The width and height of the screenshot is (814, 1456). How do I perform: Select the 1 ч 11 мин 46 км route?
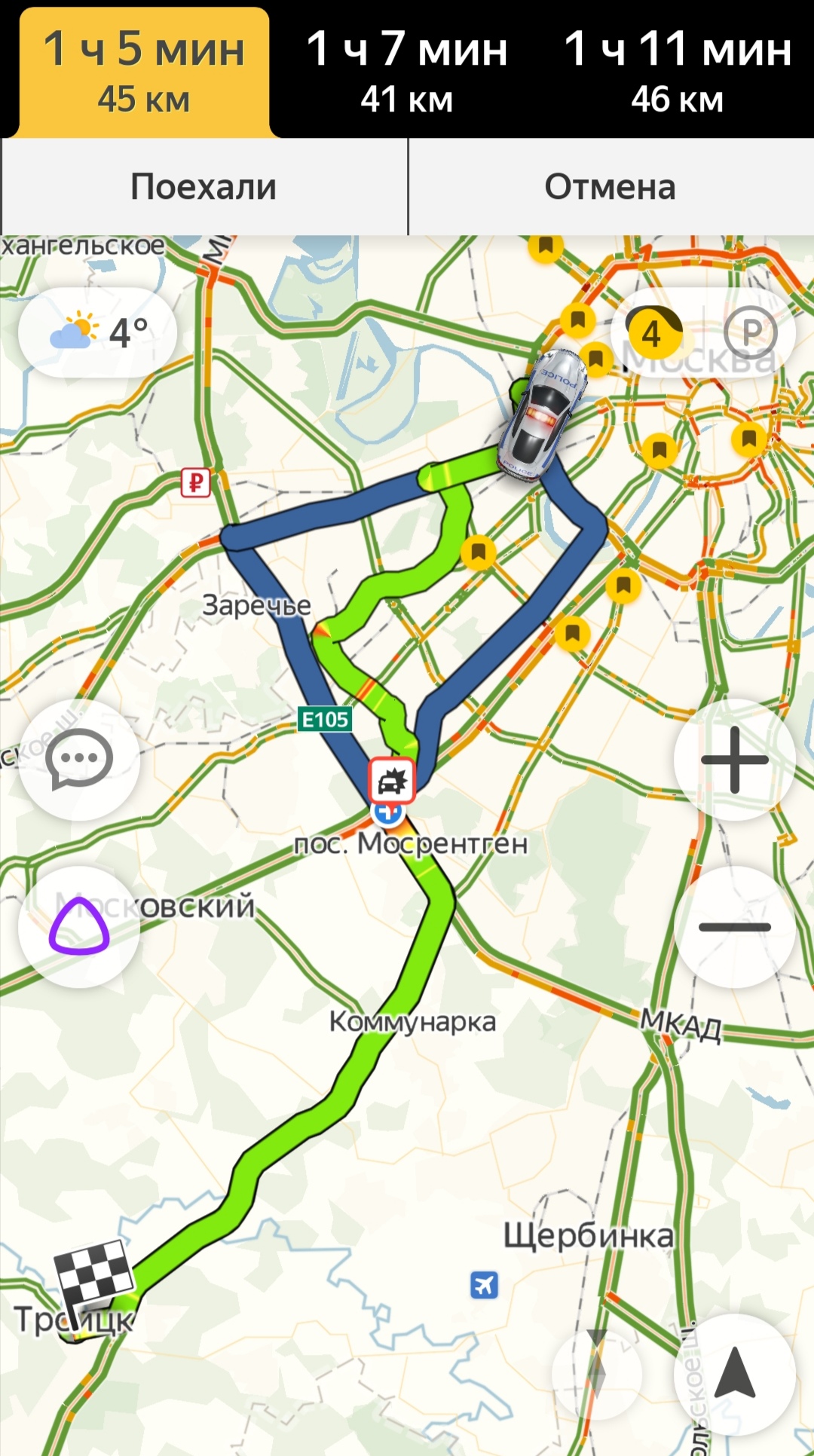click(x=678, y=72)
